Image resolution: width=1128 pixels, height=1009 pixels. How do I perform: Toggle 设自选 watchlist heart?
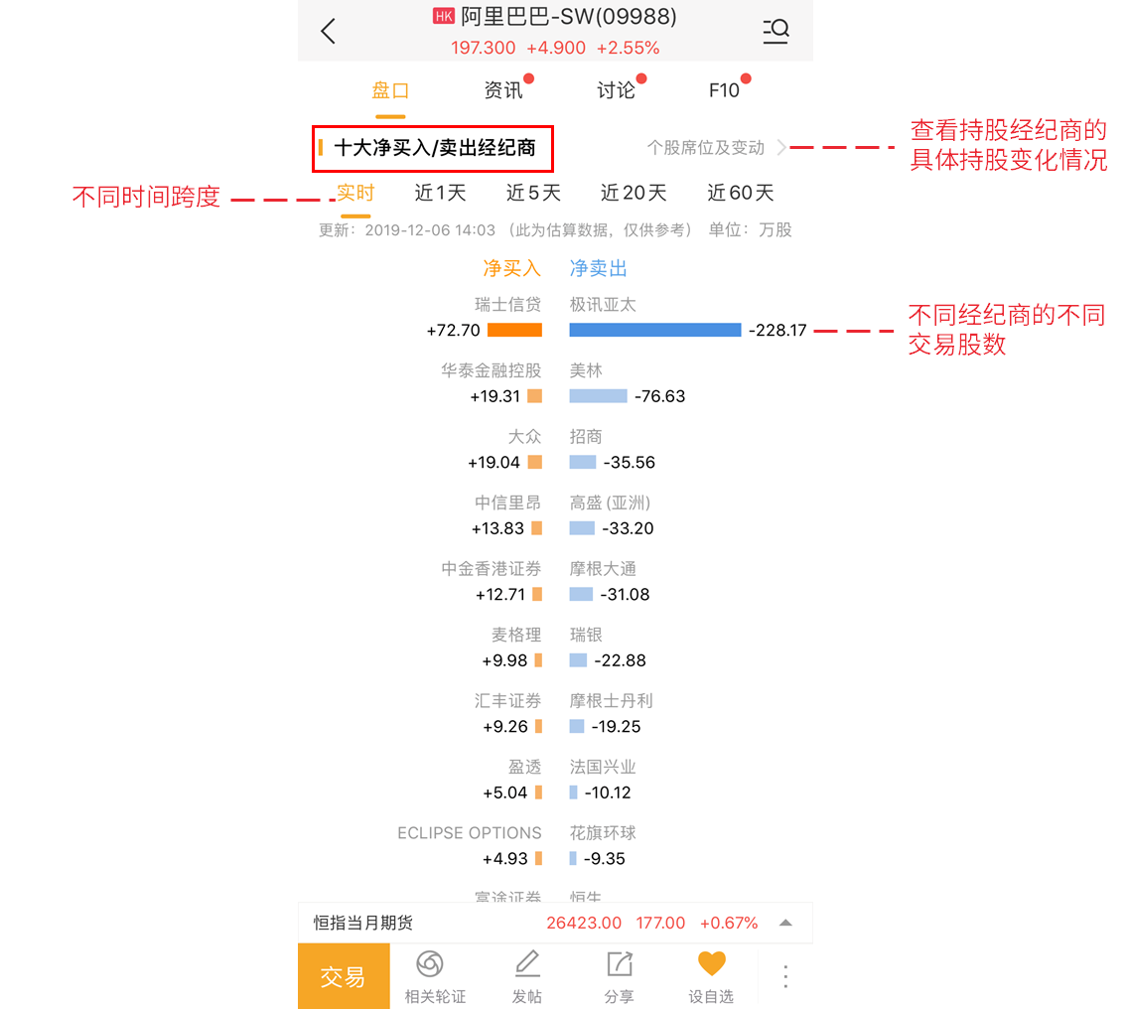pos(711,977)
